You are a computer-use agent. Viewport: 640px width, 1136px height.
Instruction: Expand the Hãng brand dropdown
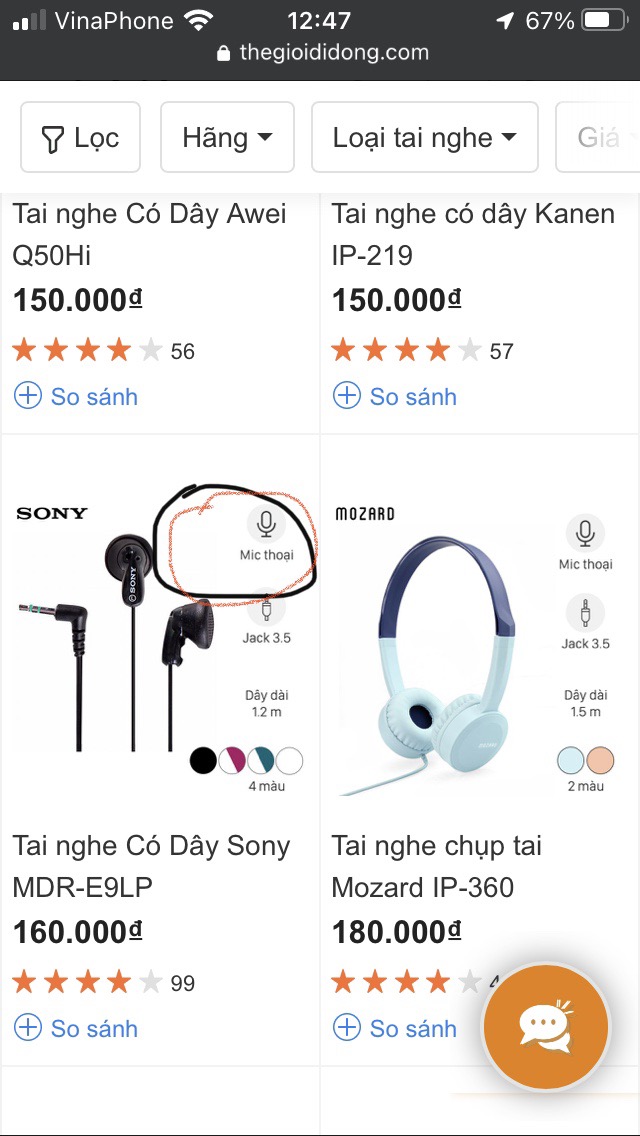227,137
